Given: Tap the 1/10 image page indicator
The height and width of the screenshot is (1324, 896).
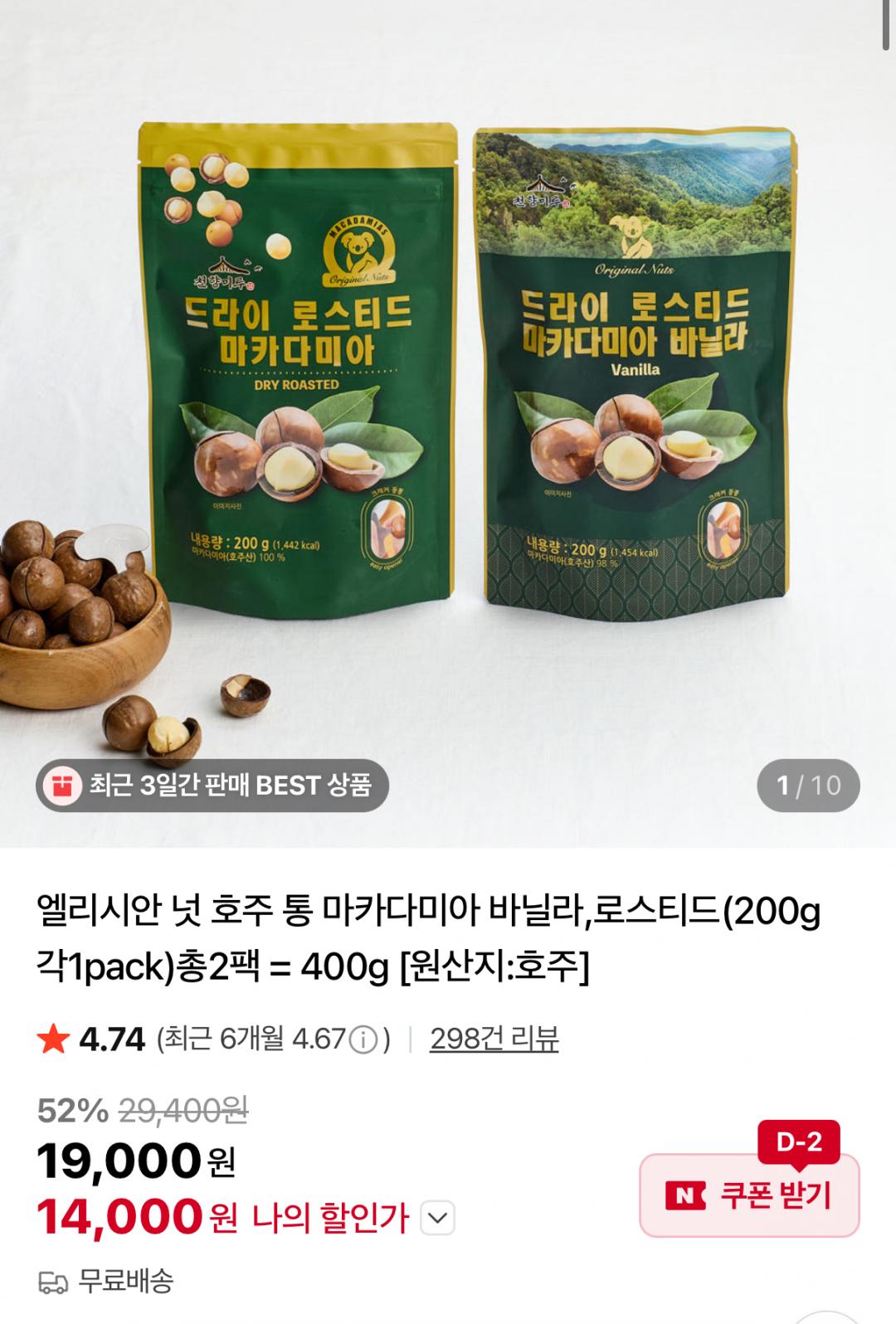Looking at the screenshot, I should [808, 785].
